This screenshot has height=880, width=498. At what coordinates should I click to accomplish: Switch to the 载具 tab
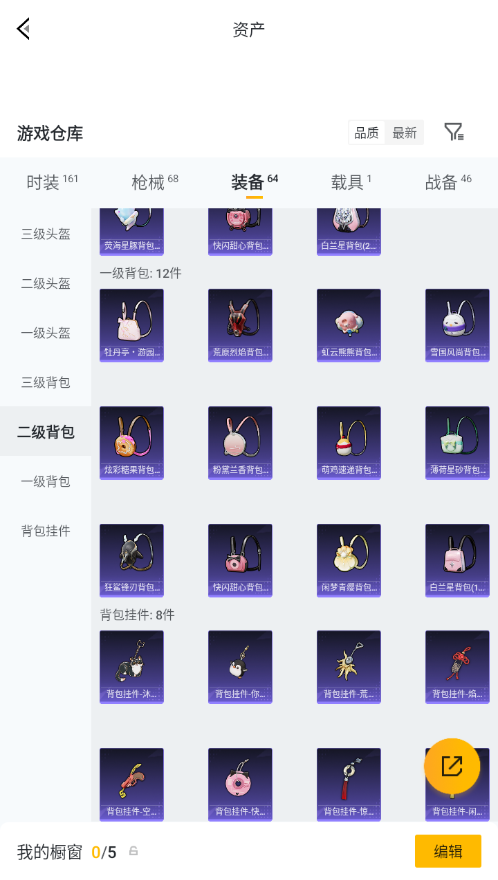[351, 182]
